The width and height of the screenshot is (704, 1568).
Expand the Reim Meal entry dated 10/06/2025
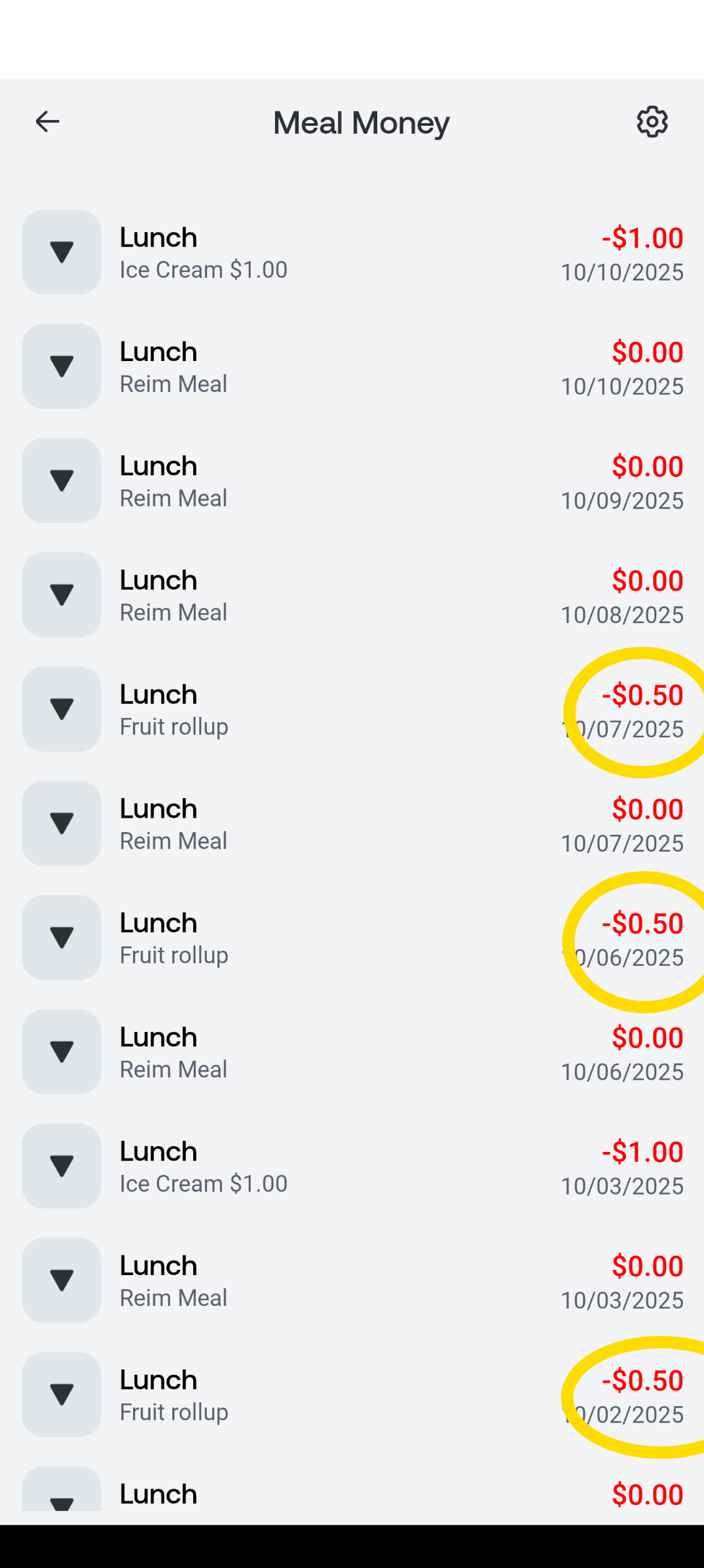coord(62,1052)
